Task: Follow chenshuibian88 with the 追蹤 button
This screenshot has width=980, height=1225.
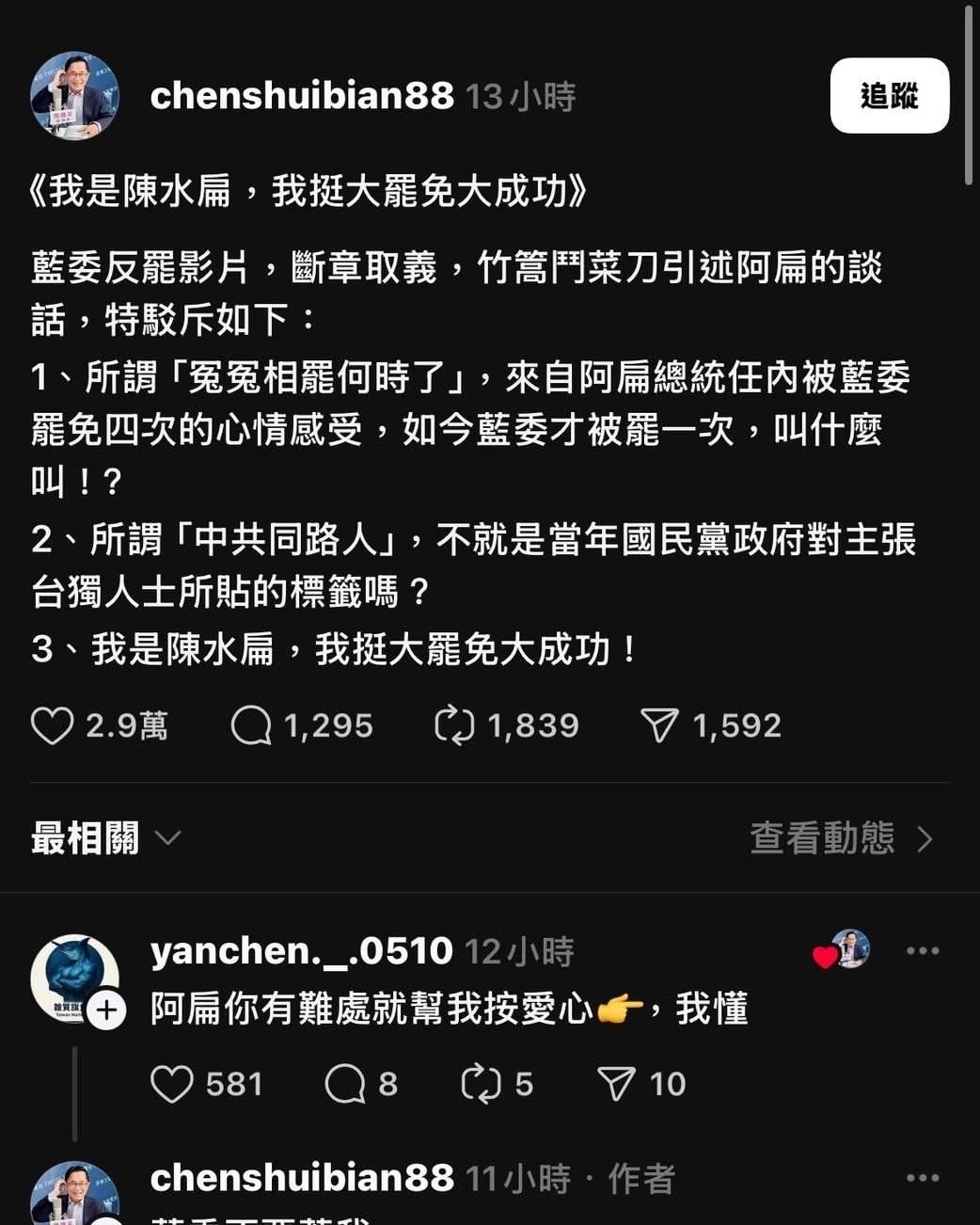Action: [889, 96]
